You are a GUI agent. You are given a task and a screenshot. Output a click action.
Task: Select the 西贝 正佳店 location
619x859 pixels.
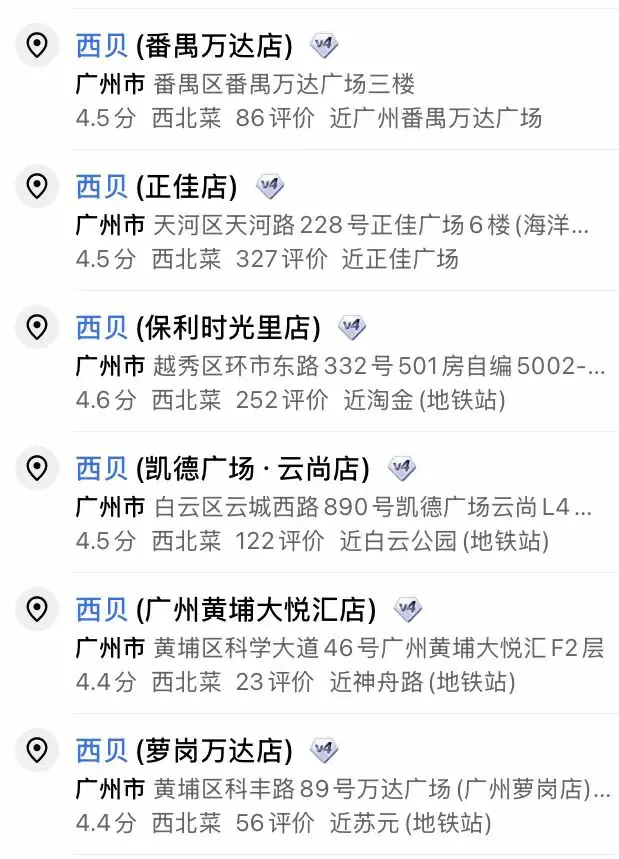pos(156,187)
